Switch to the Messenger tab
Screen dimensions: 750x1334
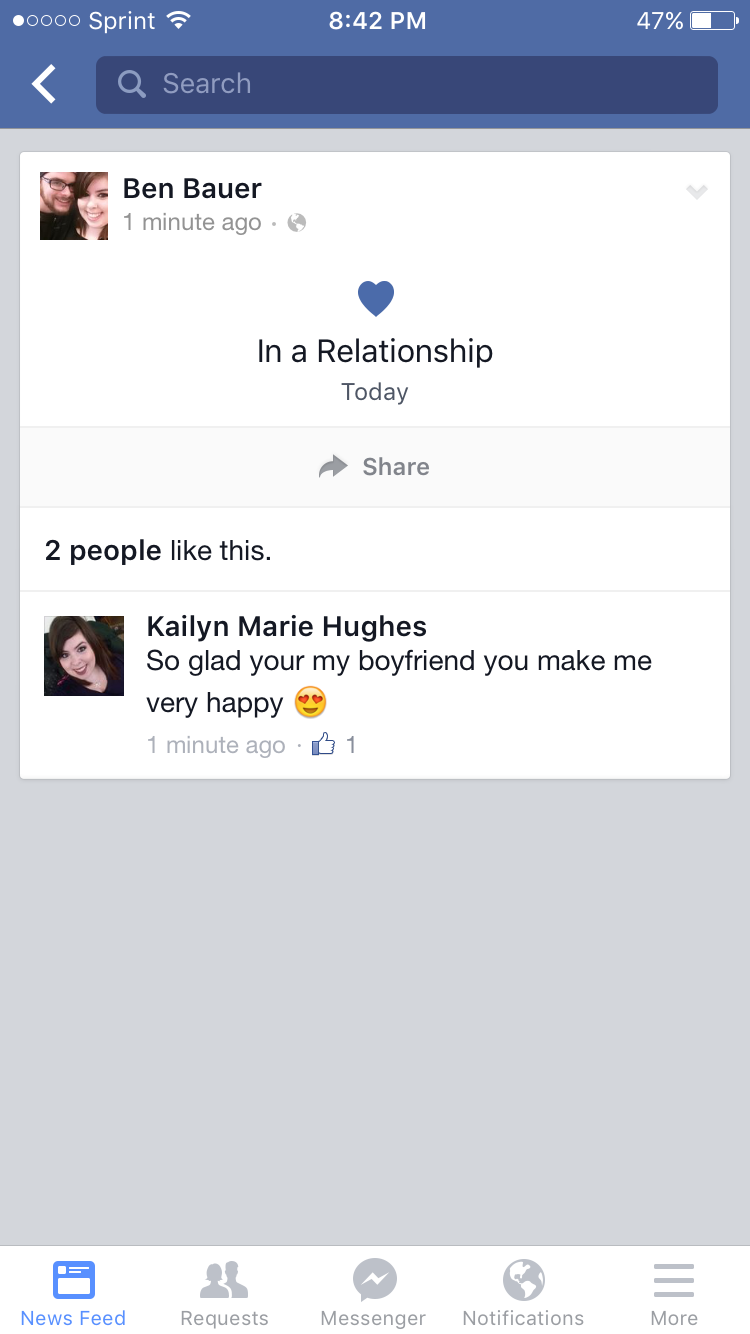[x=374, y=1292]
